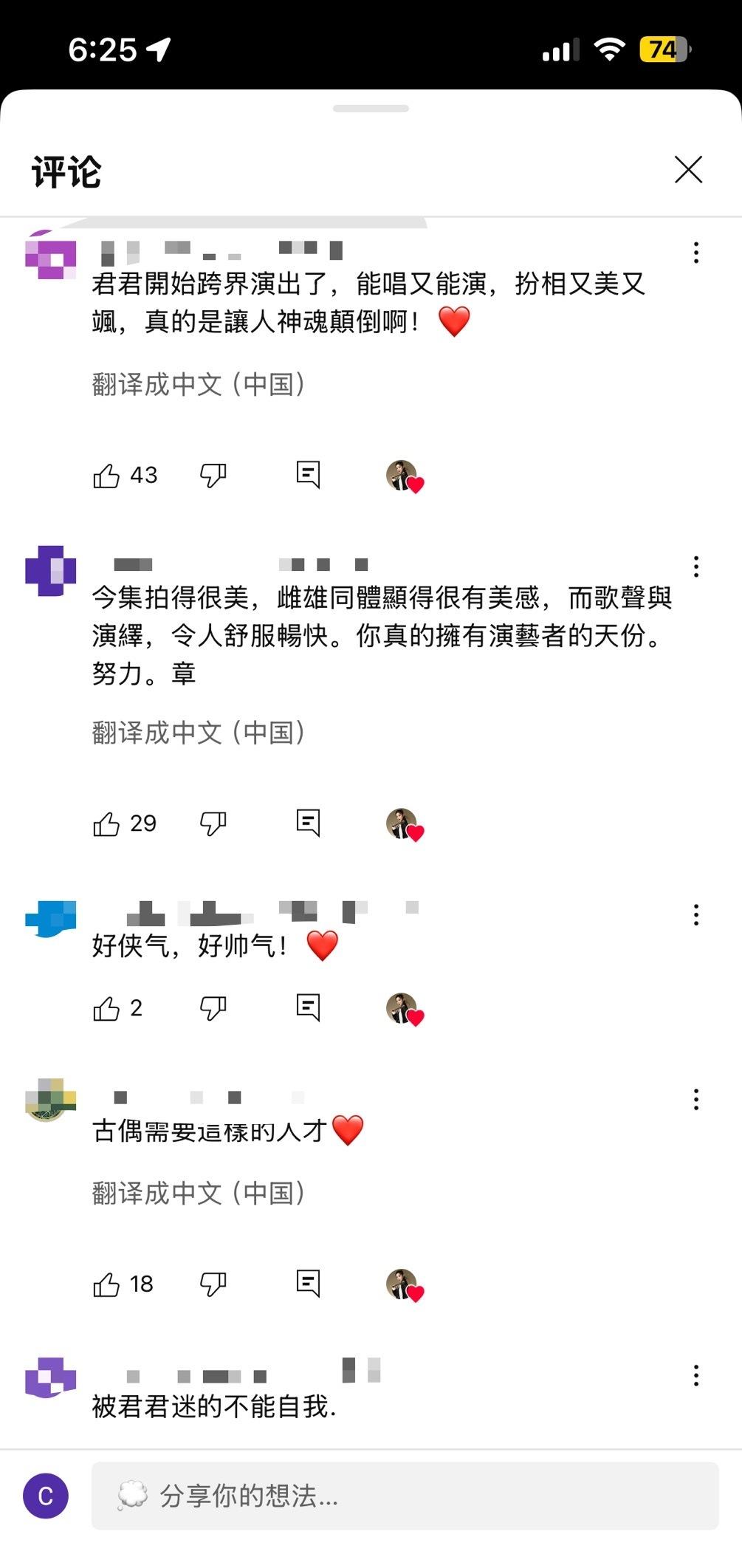Like the comment with 29 likes
The height and width of the screenshot is (1568, 742).
click(106, 824)
